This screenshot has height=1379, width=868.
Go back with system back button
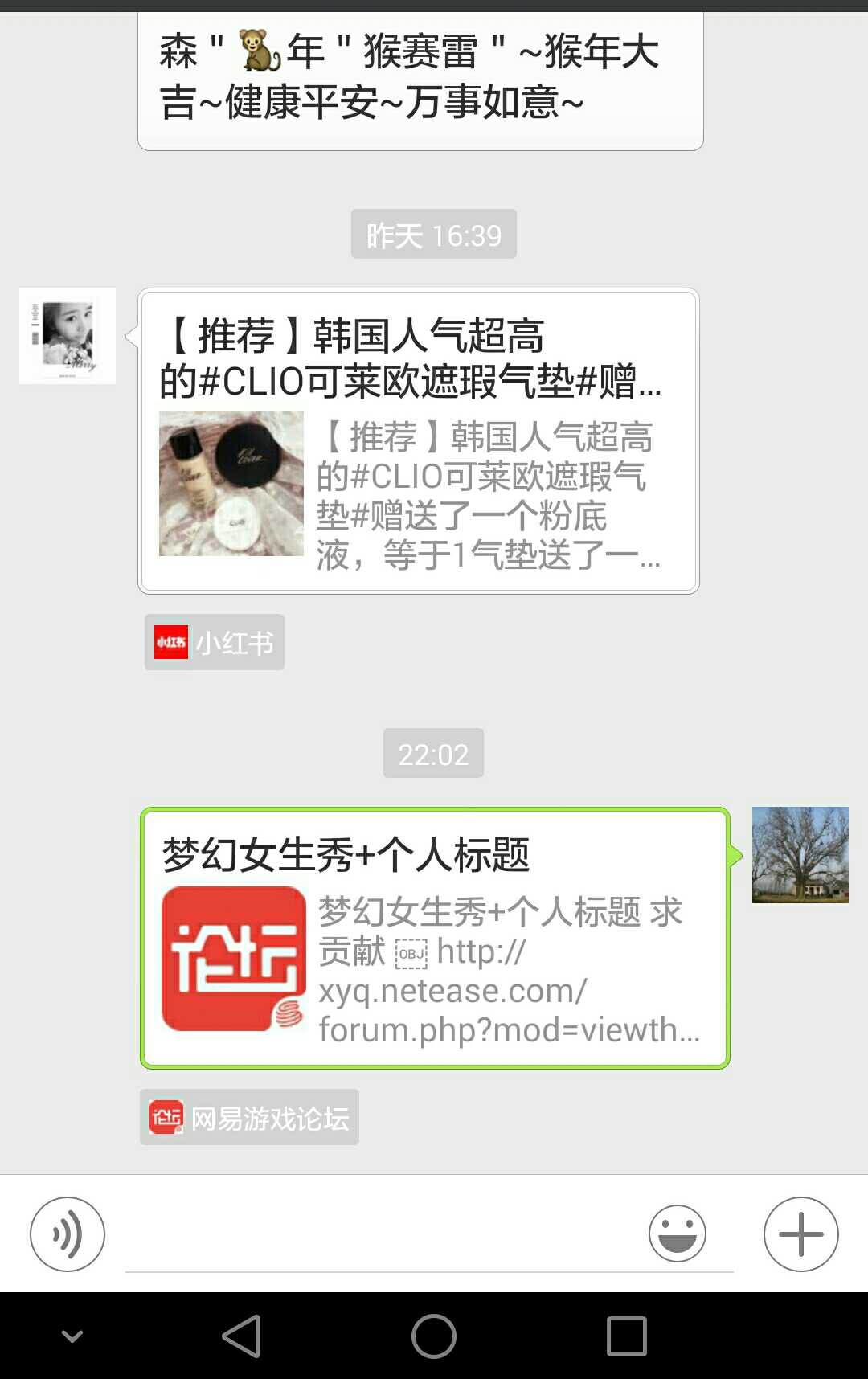[241, 1336]
